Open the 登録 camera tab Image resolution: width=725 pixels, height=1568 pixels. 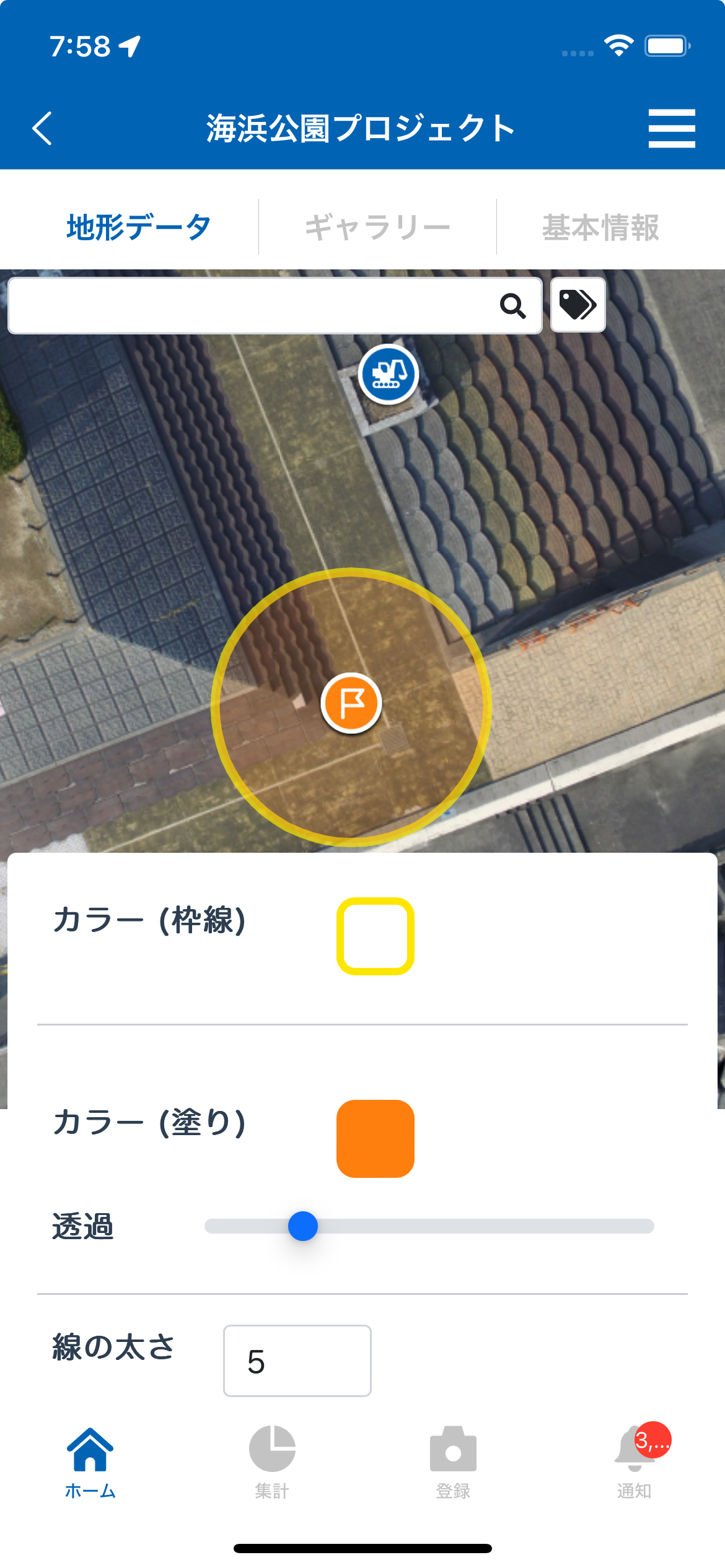click(453, 1461)
